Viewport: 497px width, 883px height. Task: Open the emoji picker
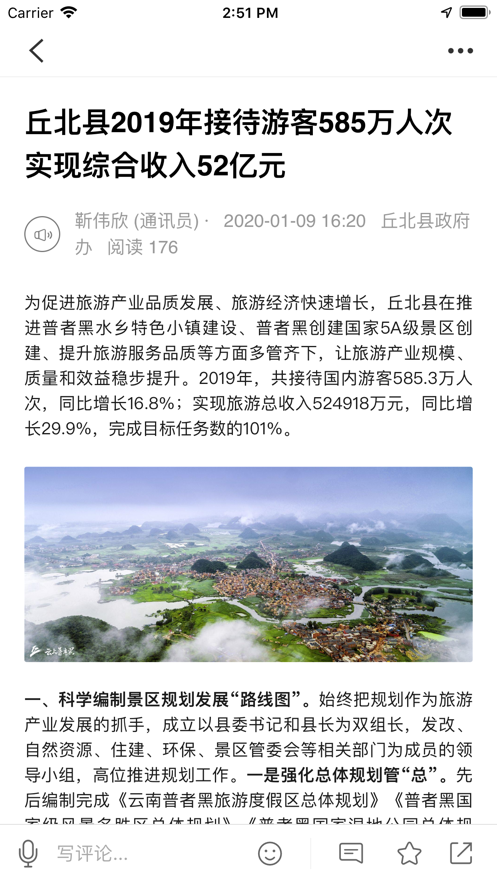click(x=270, y=854)
